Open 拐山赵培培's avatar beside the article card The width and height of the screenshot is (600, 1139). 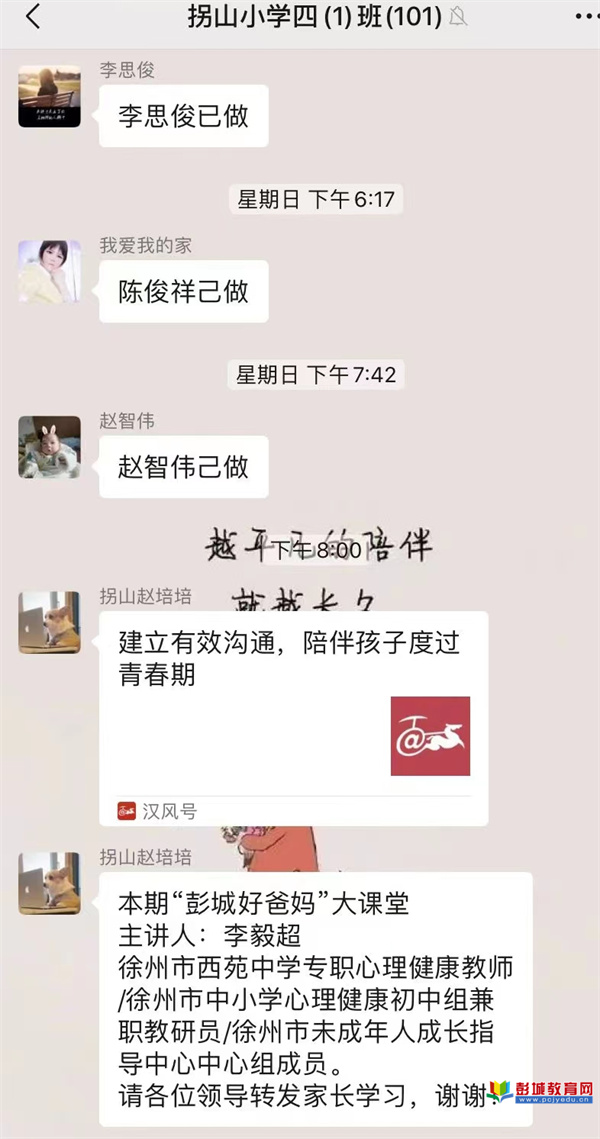(x=49, y=622)
